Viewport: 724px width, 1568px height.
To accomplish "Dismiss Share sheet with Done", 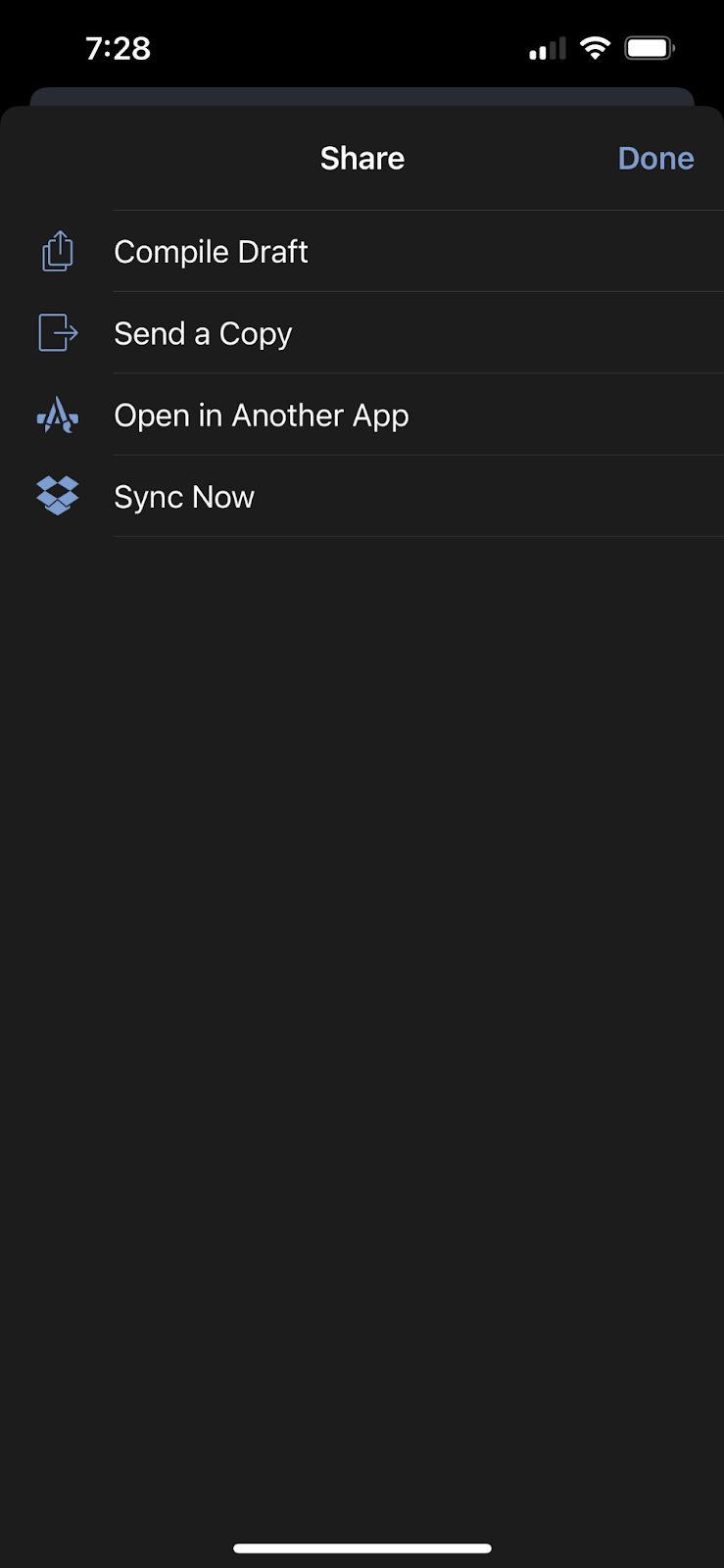I will pos(655,159).
